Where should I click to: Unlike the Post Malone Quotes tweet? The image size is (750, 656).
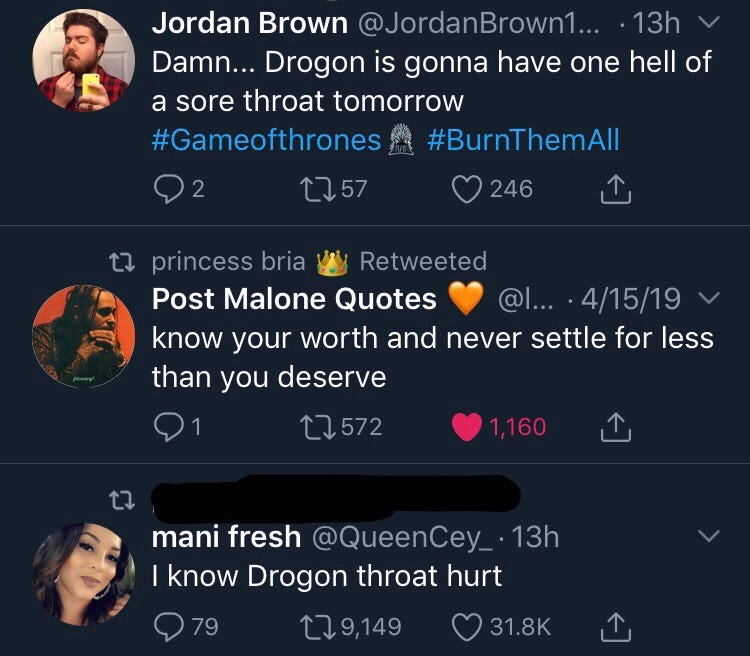pyautogui.click(x=468, y=427)
